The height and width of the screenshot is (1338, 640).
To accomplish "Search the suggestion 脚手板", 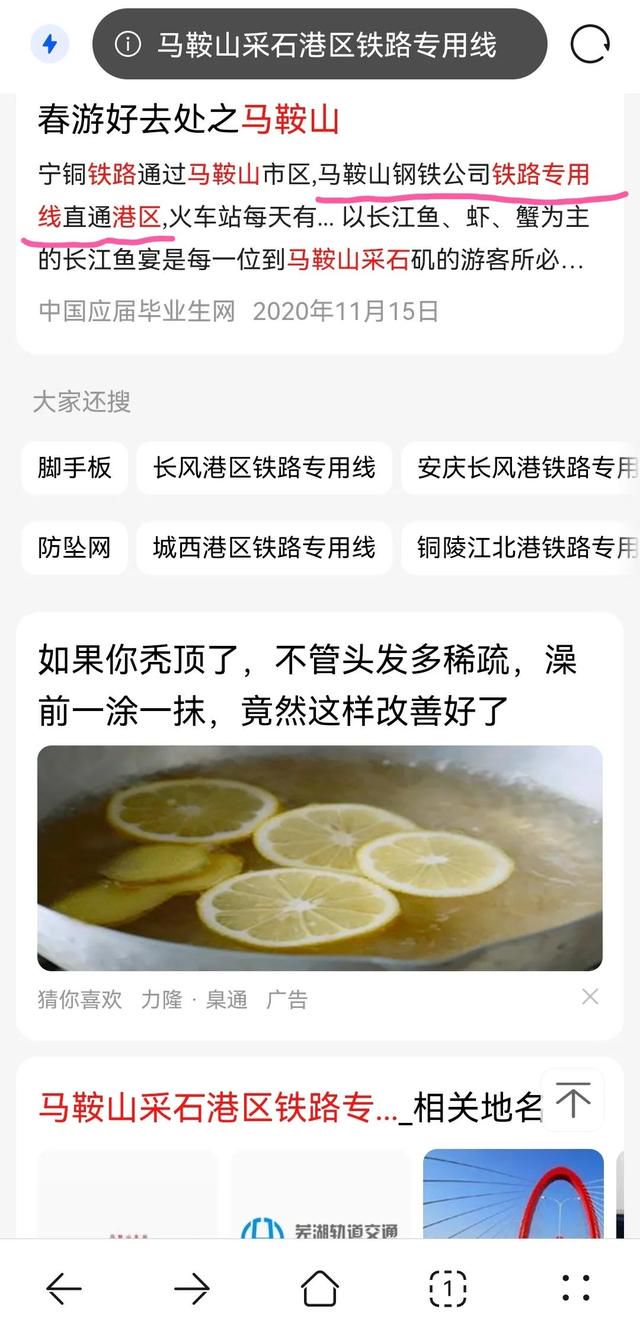I will [75, 467].
